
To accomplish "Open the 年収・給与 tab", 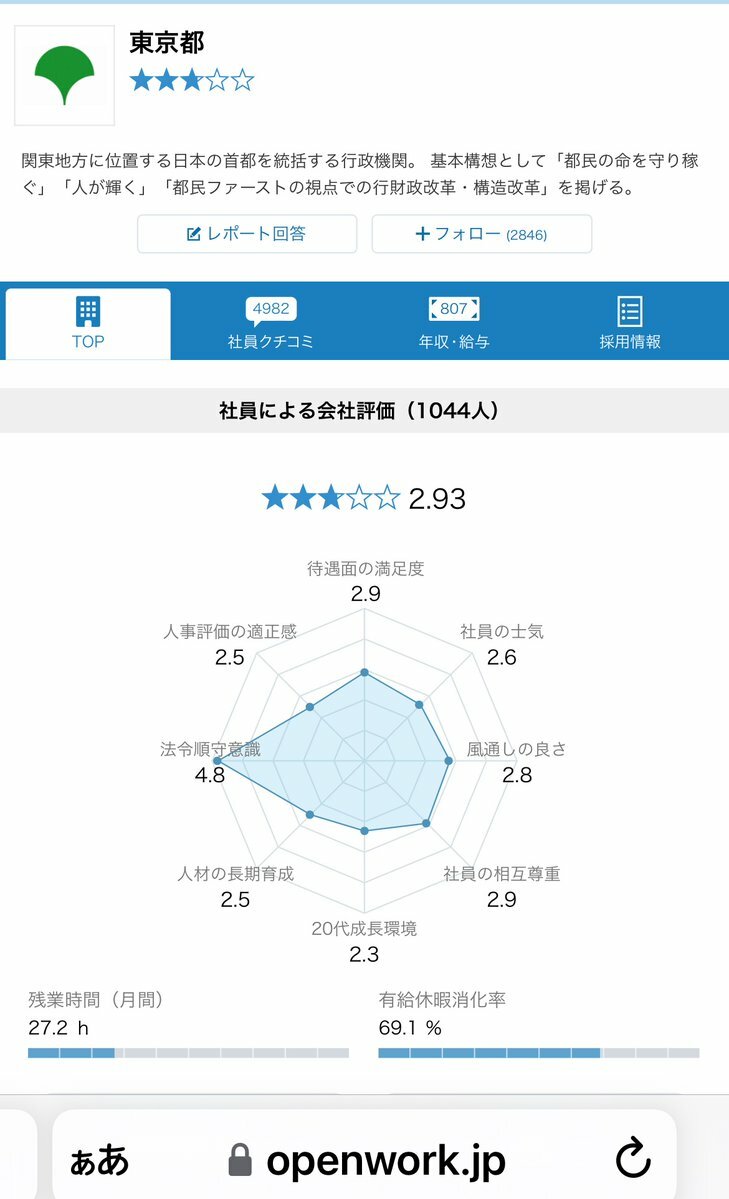I will click(454, 323).
